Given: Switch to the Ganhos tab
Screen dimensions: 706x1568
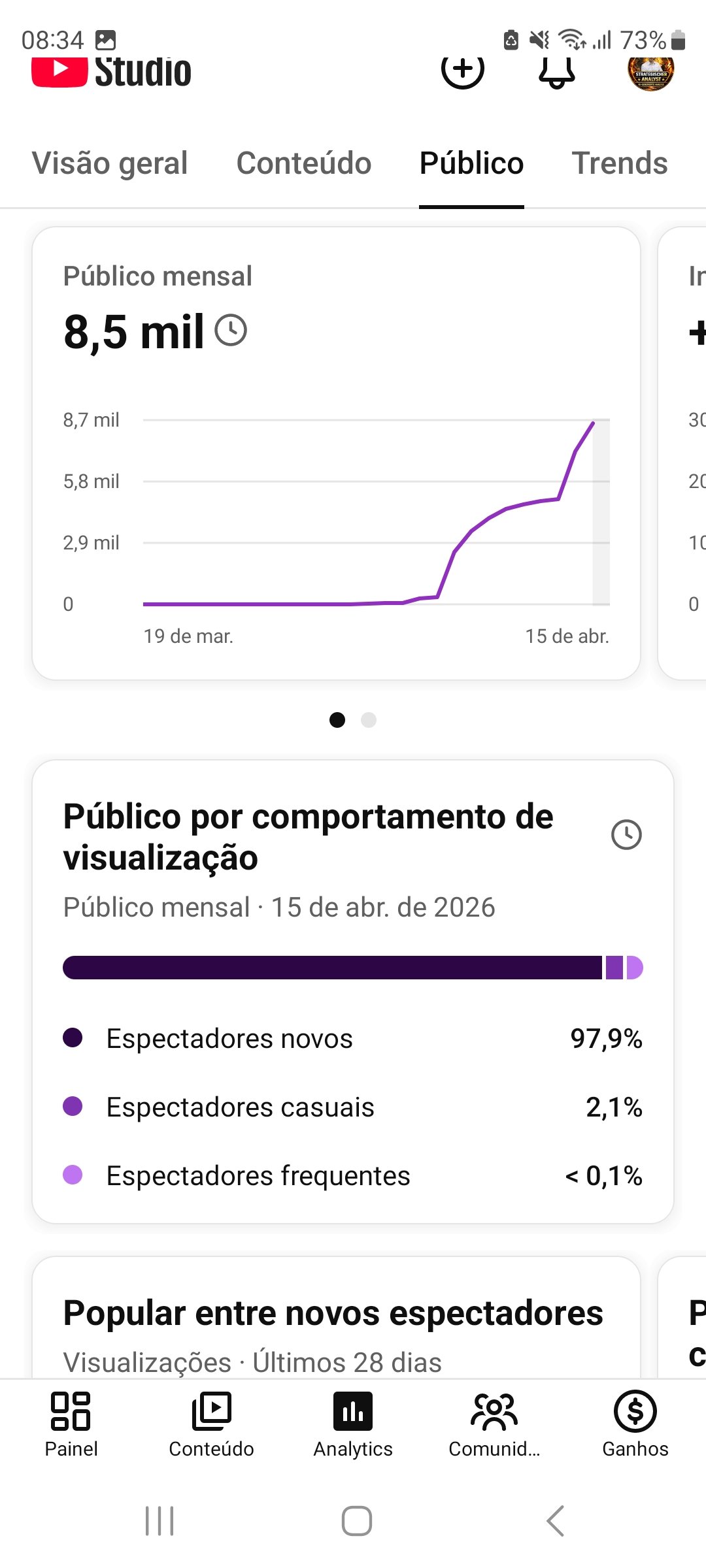Looking at the screenshot, I should (635, 1424).
